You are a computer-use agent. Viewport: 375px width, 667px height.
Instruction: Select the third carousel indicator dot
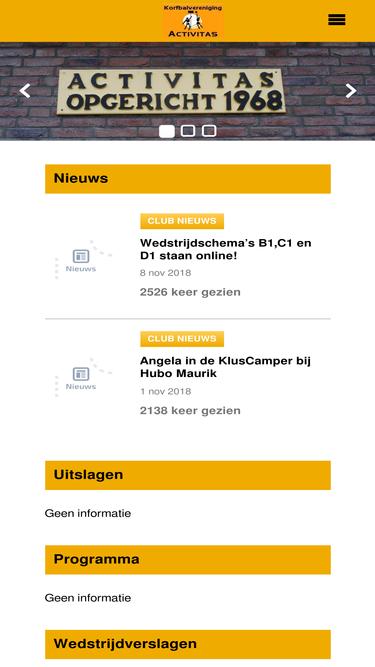[209, 131]
